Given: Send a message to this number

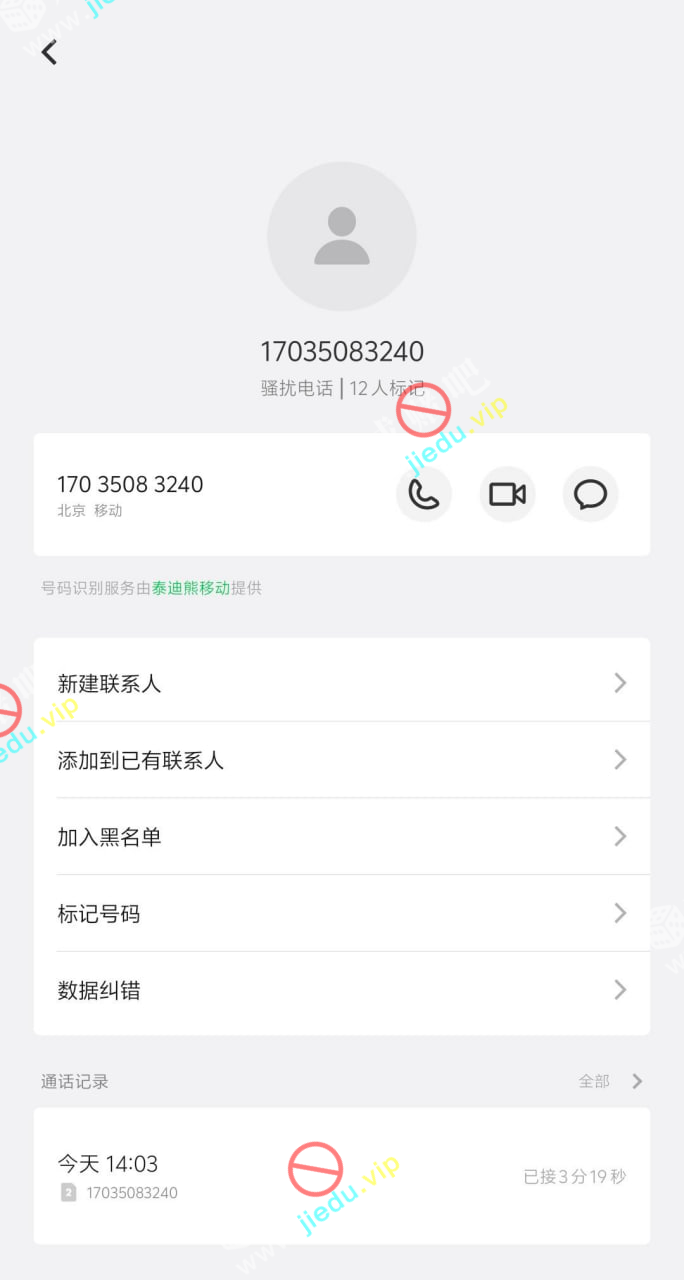Looking at the screenshot, I should pos(590,494).
